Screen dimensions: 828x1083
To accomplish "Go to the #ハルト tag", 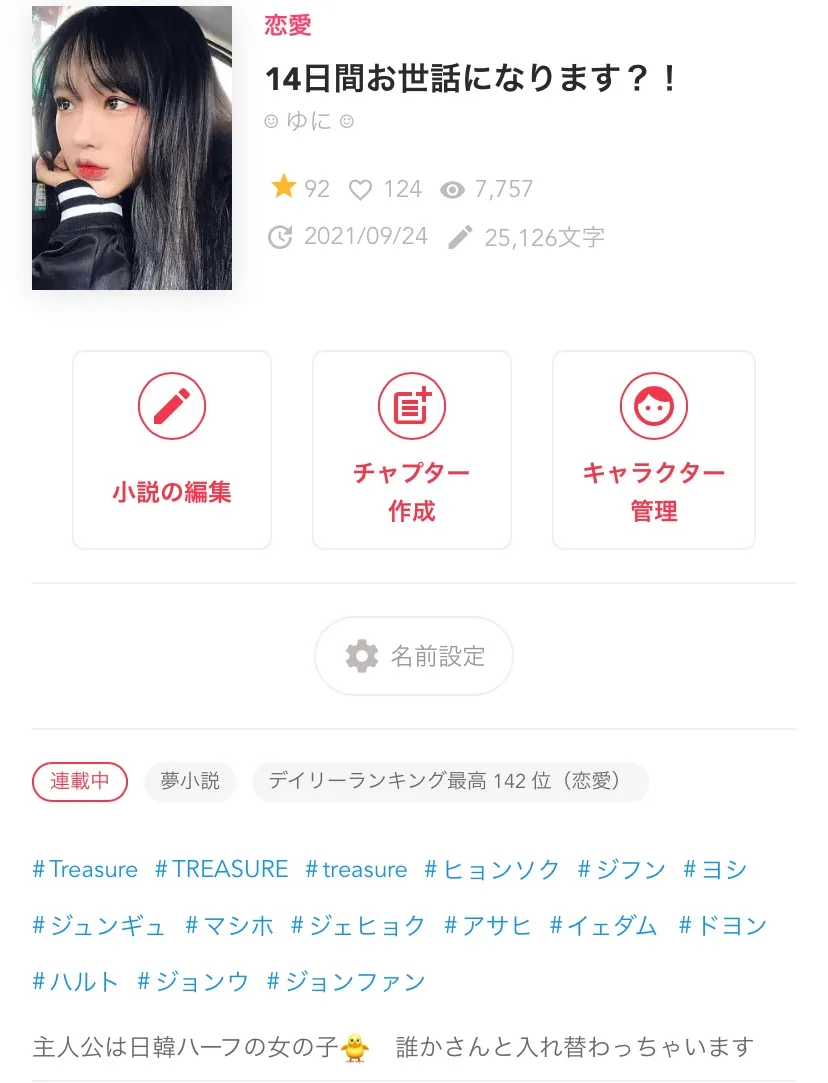I will [x=76, y=981].
